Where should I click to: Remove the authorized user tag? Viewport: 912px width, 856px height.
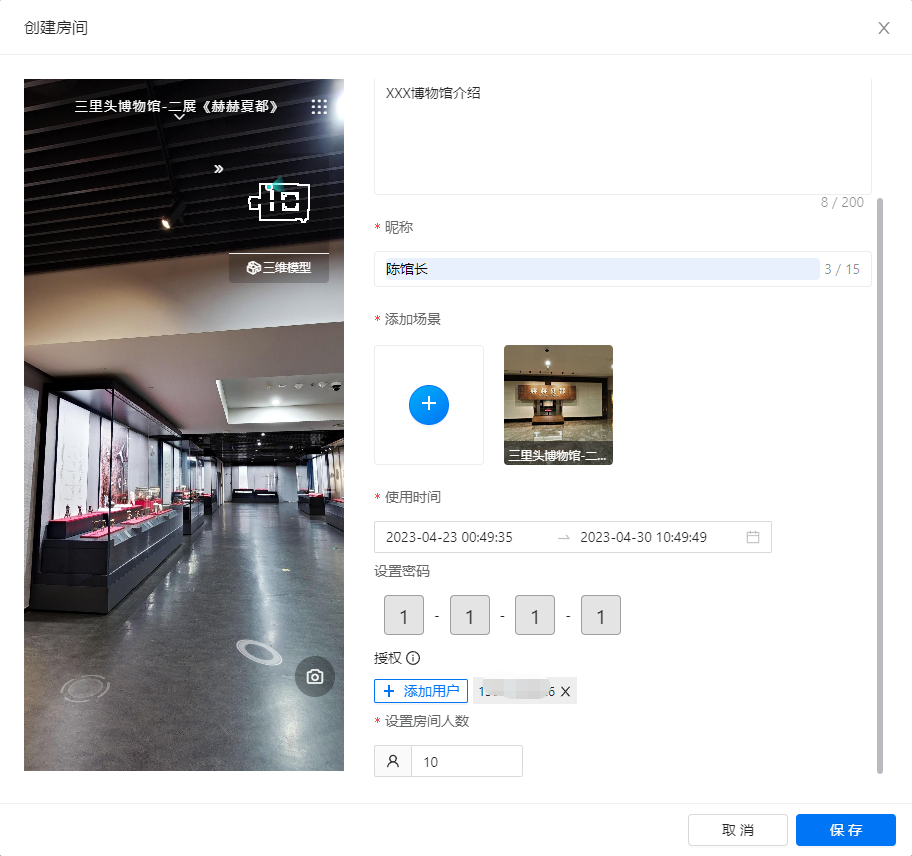pos(565,691)
